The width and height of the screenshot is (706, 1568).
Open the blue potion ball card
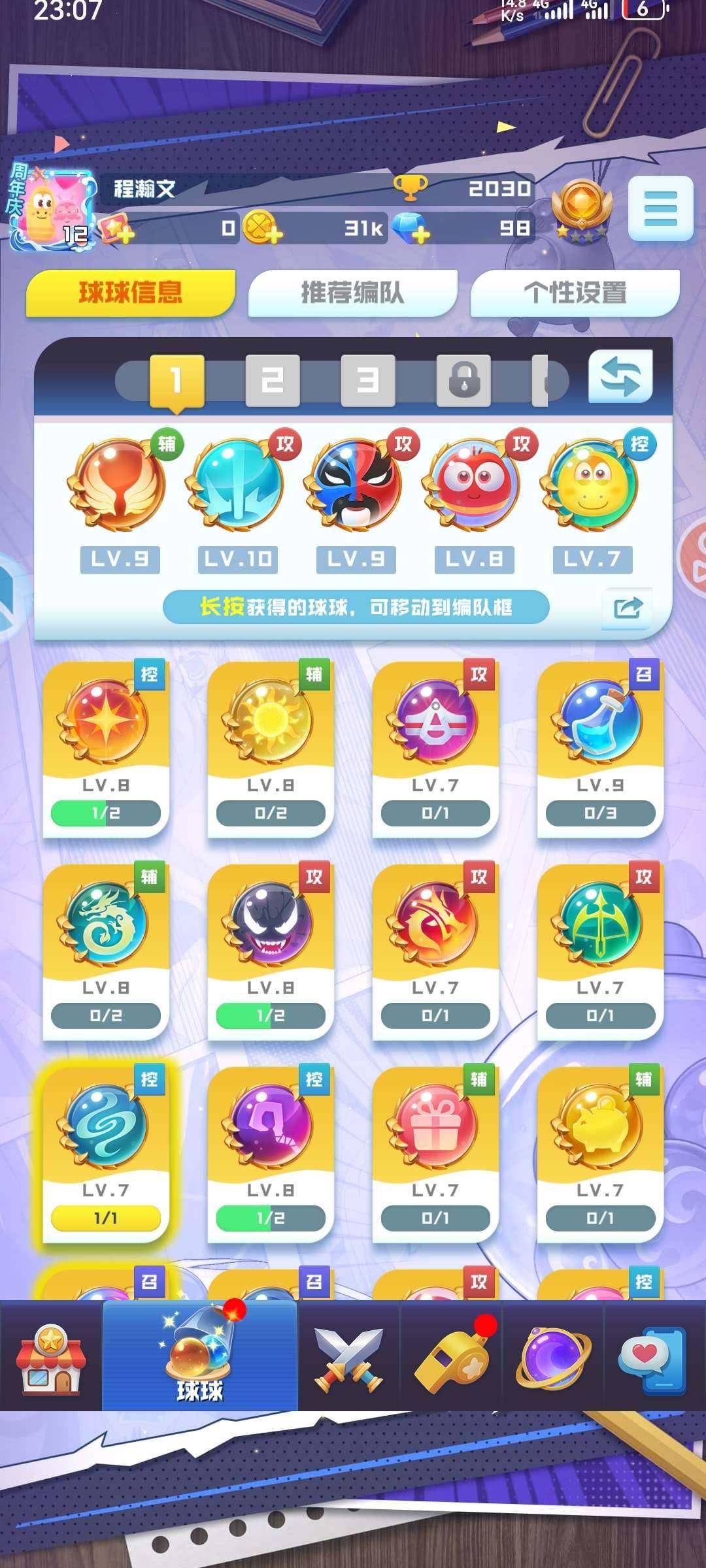(x=599, y=748)
